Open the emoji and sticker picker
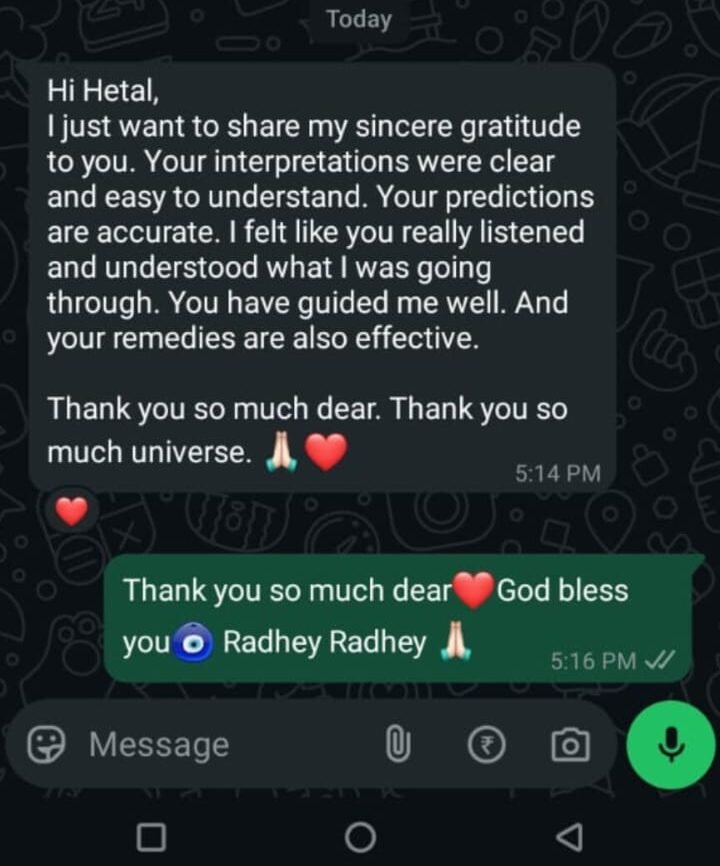The height and width of the screenshot is (866, 720). [x=45, y=744]
